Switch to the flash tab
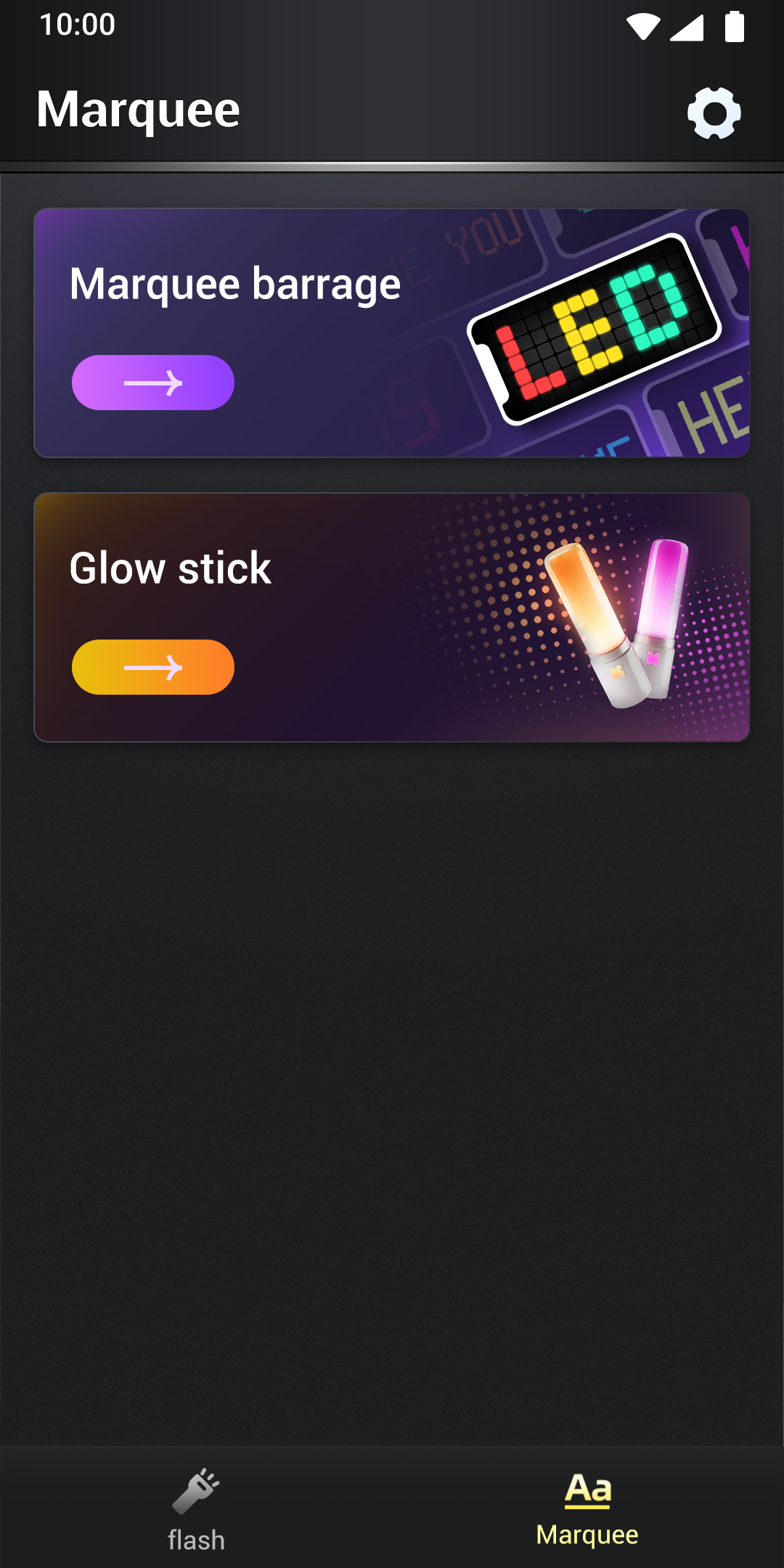 [x=196, y=1508]
